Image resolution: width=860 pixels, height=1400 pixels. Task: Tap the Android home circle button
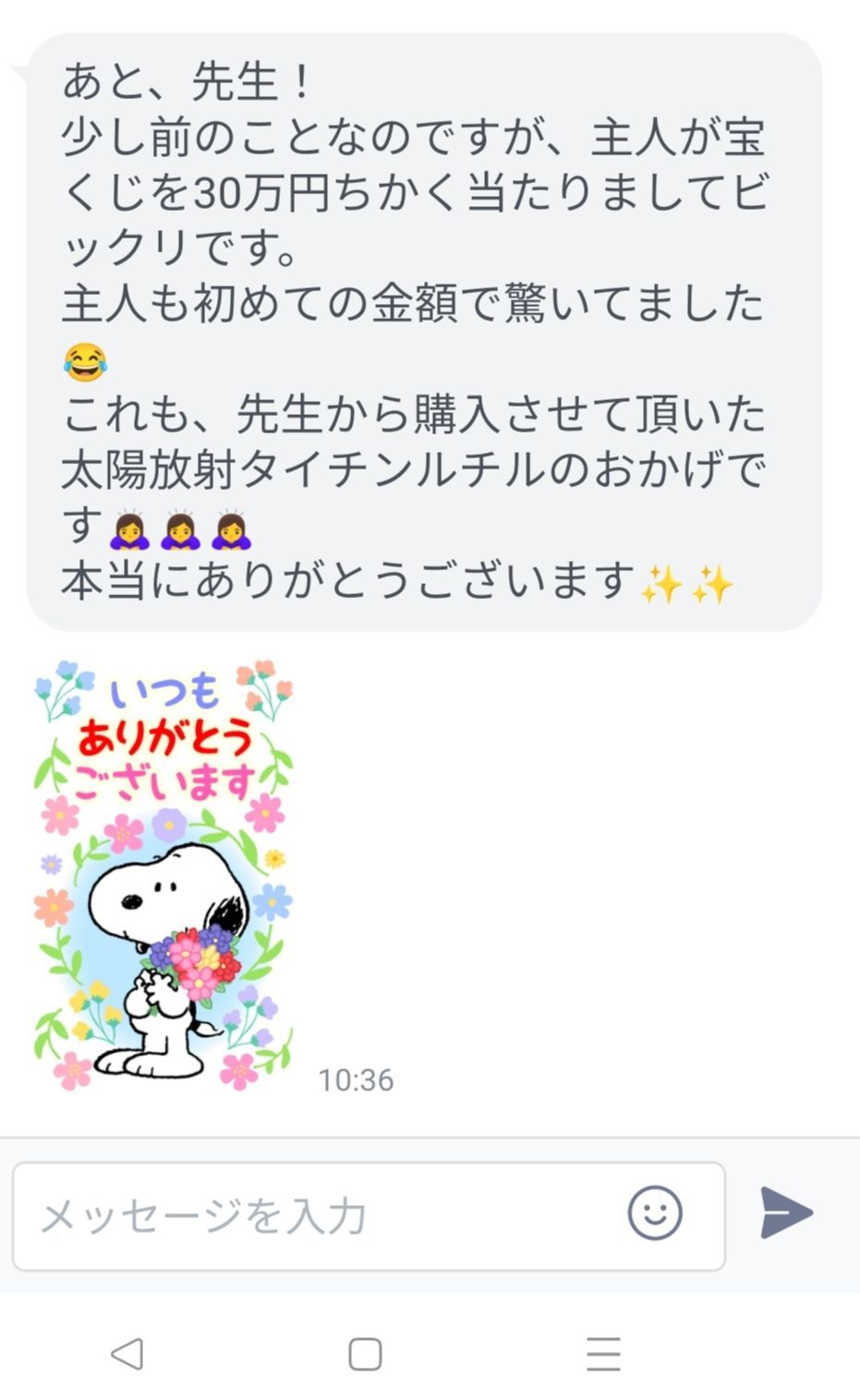[364, 1352]
